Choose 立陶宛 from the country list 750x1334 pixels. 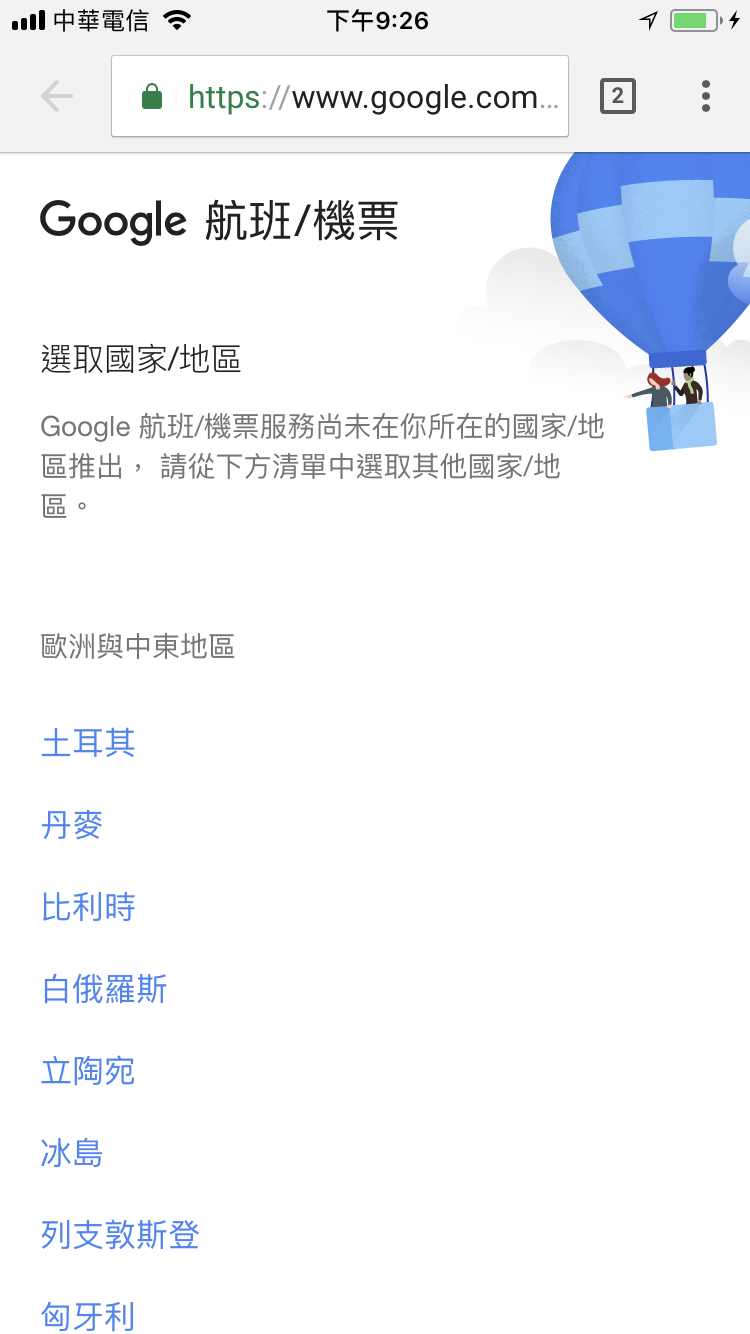[x=88, y=1071]
